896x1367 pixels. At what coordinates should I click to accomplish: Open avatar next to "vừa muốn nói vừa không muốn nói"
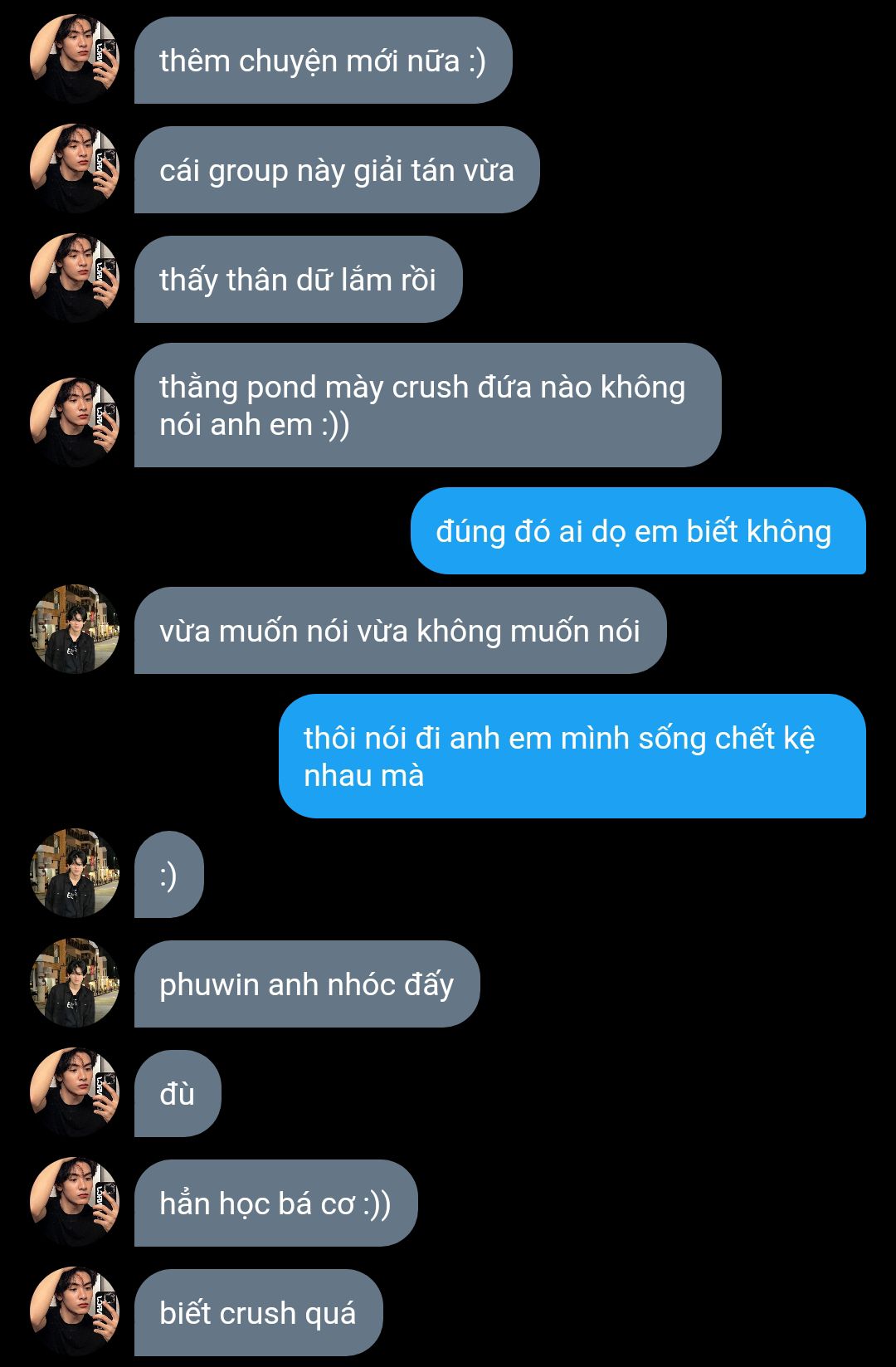tap(75, 629)
